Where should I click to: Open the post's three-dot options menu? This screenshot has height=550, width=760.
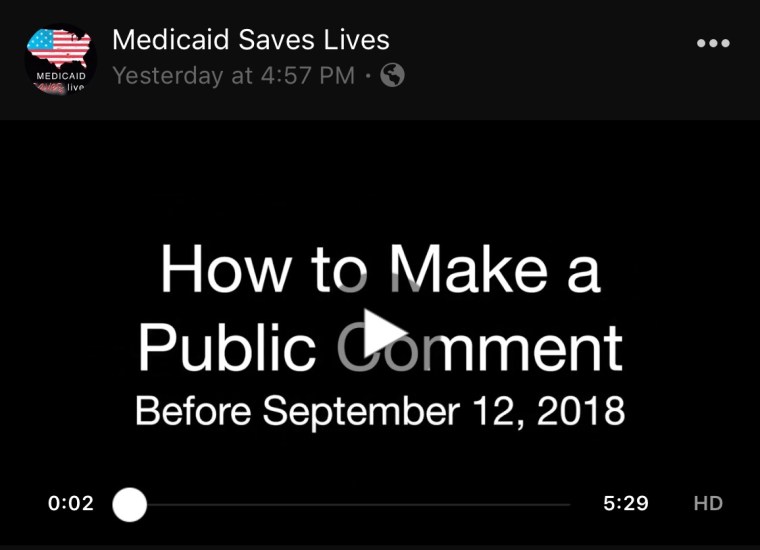click(x=713, y=43)
